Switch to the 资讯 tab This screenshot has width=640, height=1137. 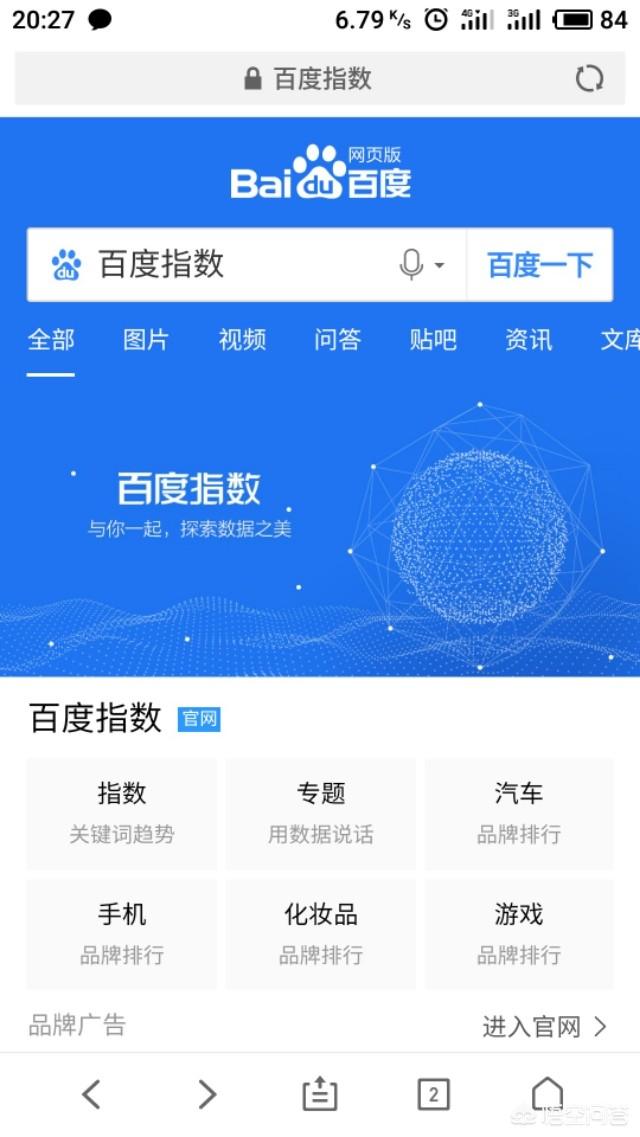coord(528,340)
